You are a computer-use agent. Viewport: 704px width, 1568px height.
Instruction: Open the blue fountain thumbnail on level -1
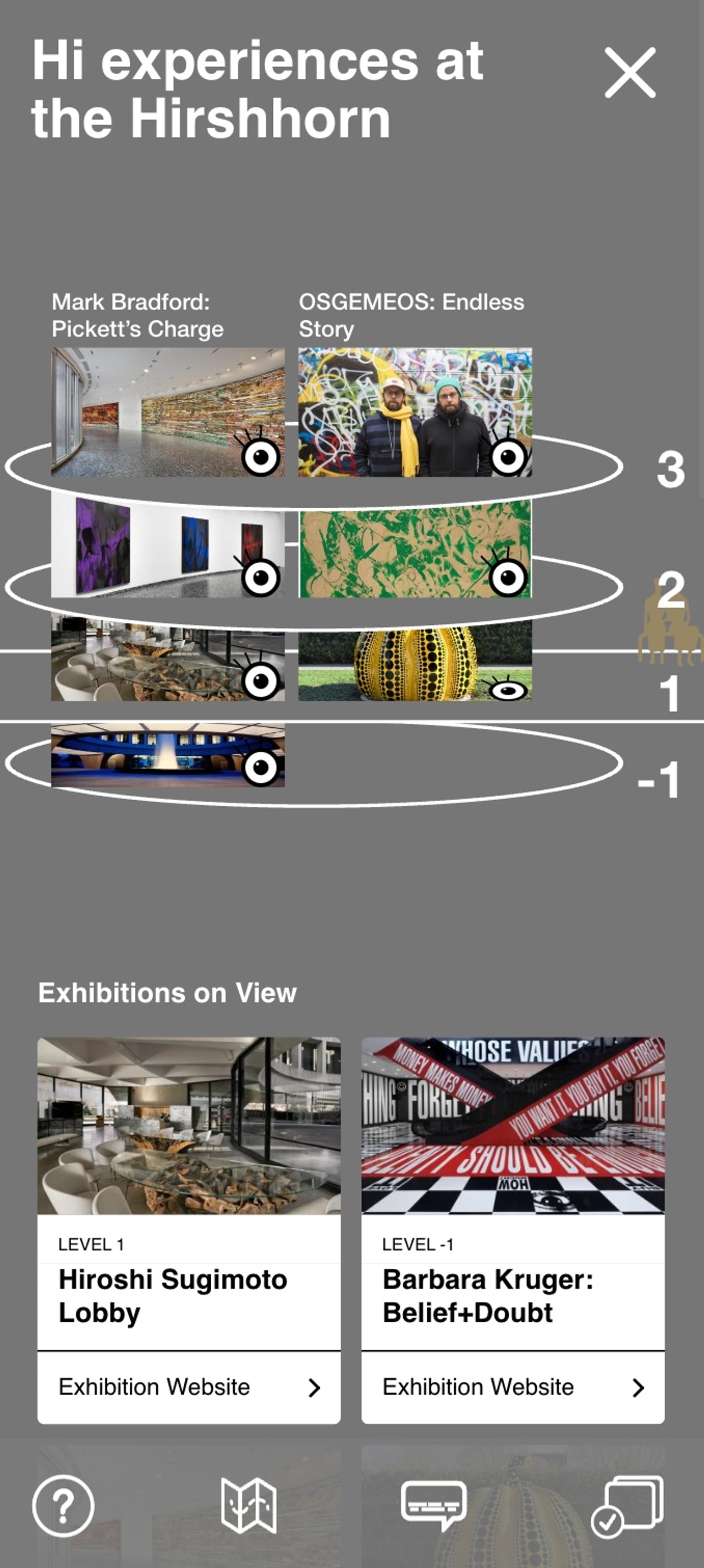[167, 755]
